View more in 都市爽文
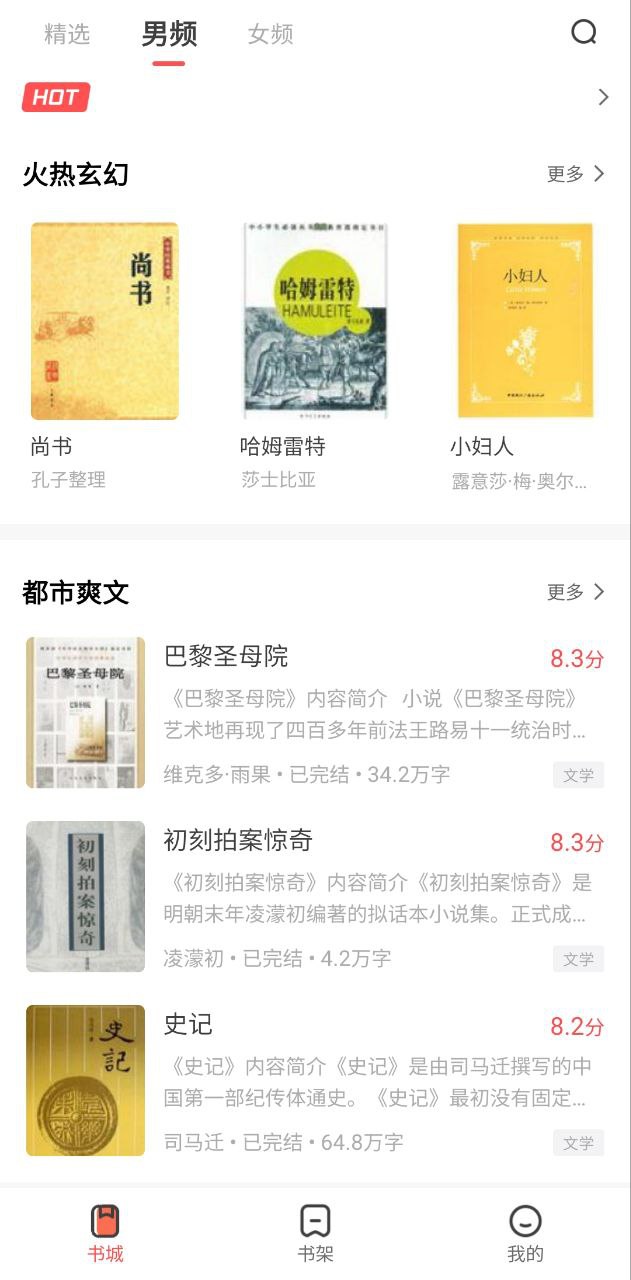Viewport: 631px width, 1280px height. pos(576,592)
